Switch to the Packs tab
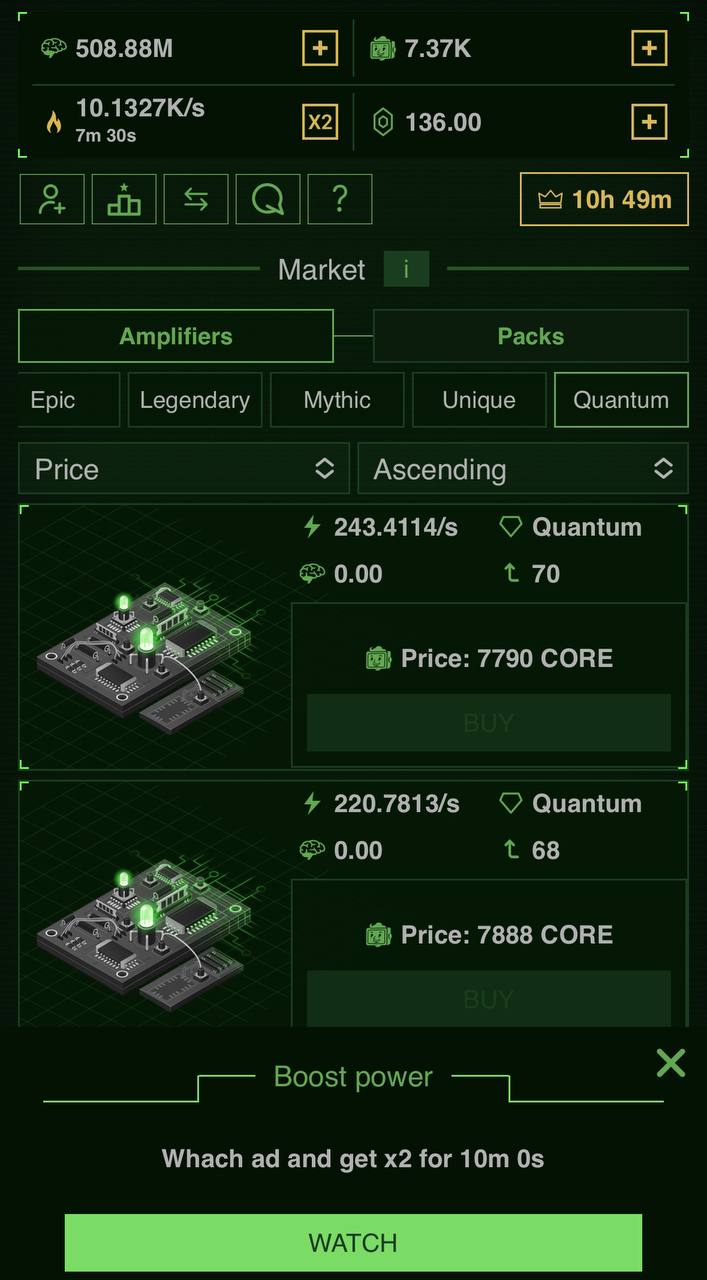This screenshot has width=707, height=1280. point(530,336)
